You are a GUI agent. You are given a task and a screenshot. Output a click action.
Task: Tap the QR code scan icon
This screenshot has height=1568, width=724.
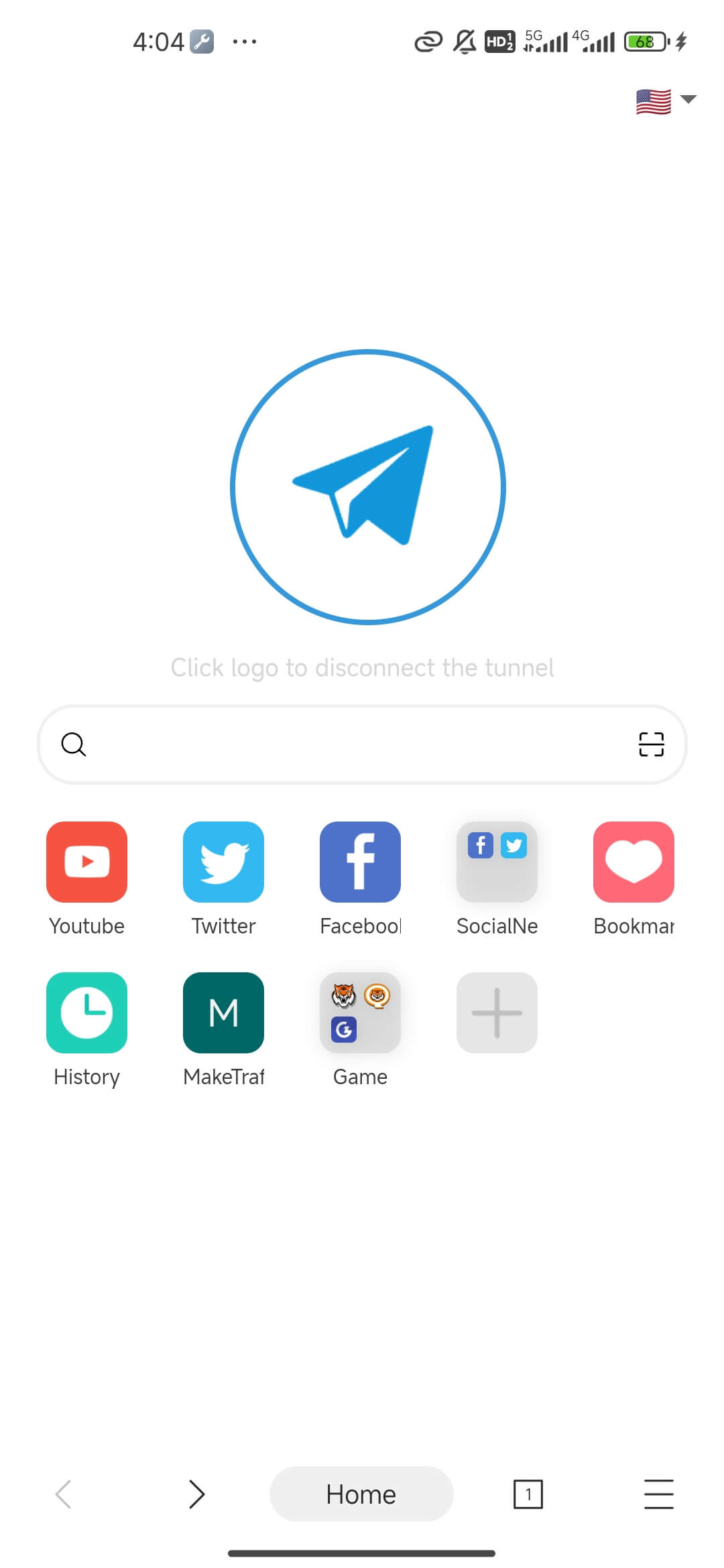(649, 744)
